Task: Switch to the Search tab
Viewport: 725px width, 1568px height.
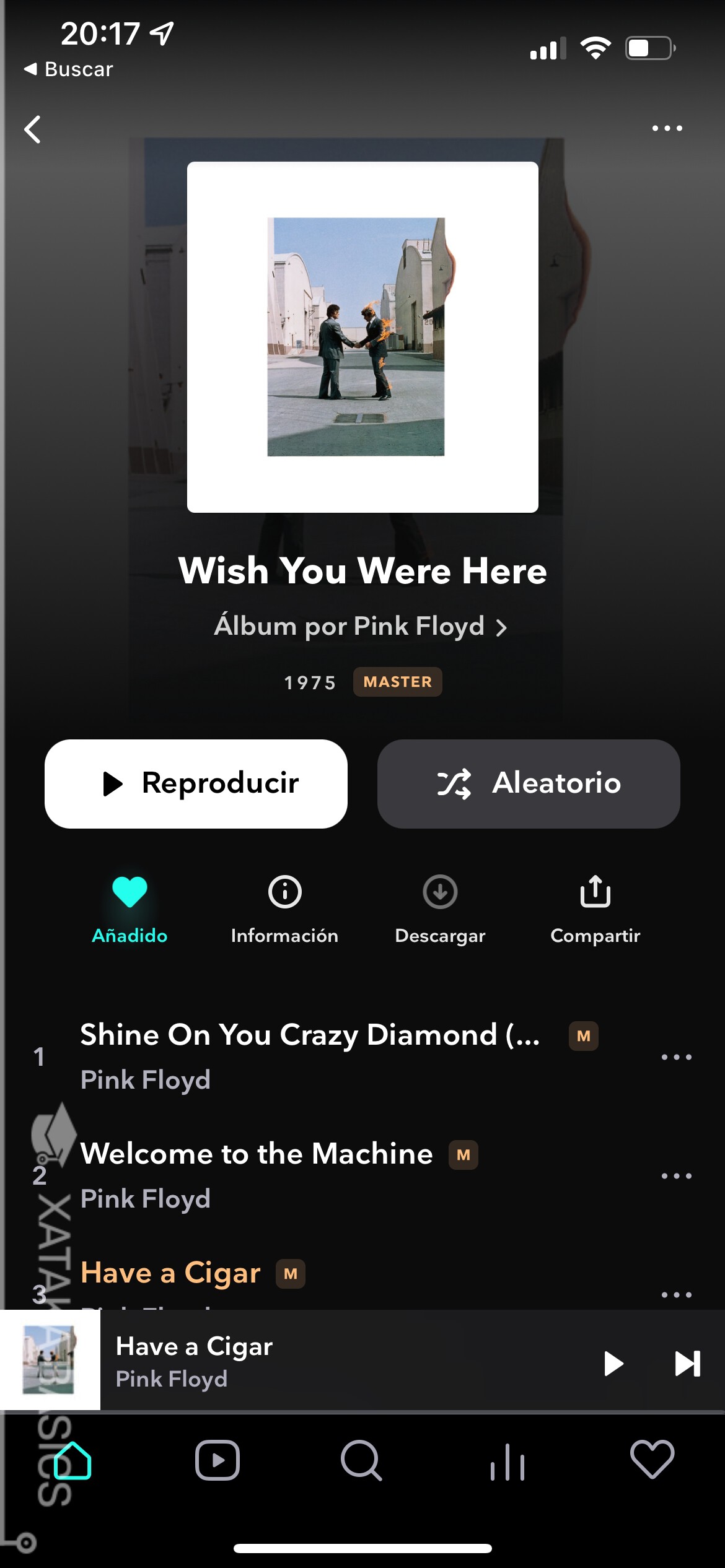Action: (x=362, y=1460)
